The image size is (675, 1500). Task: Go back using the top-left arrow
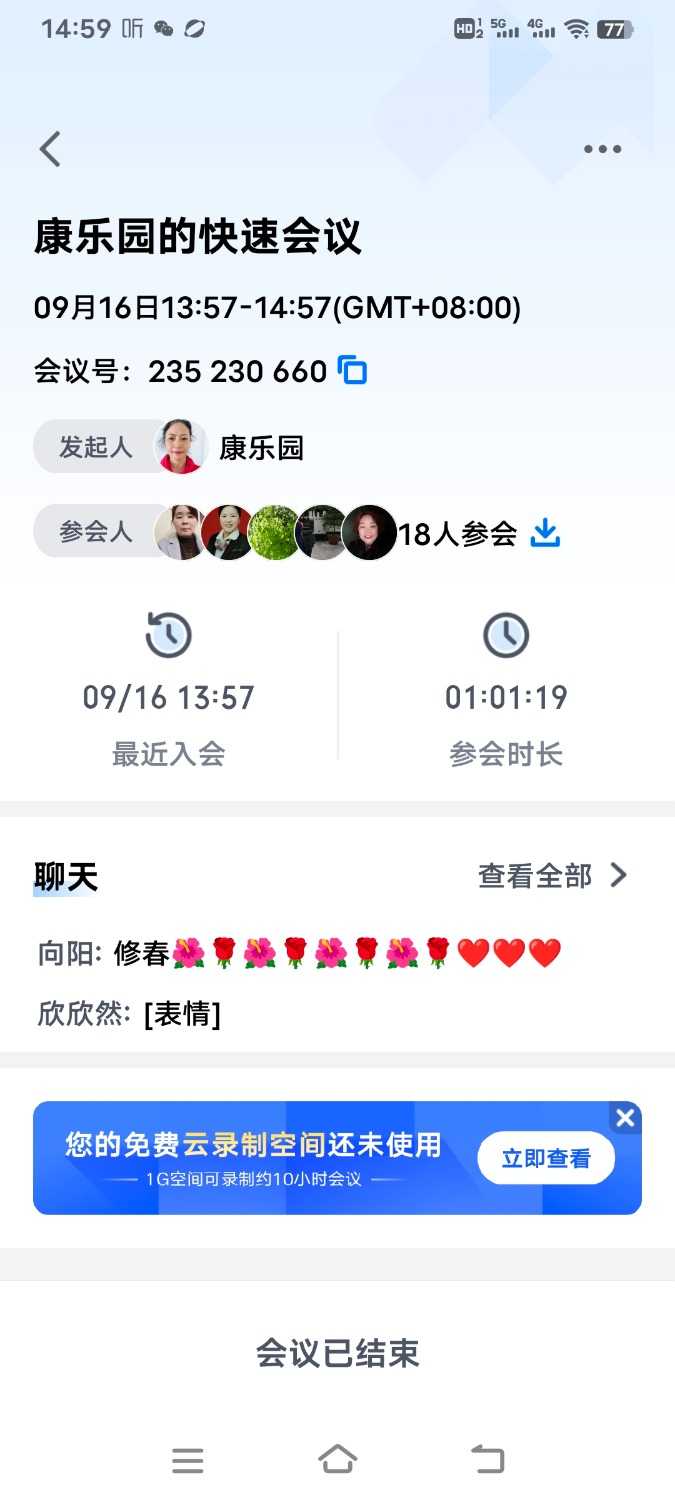50,149
